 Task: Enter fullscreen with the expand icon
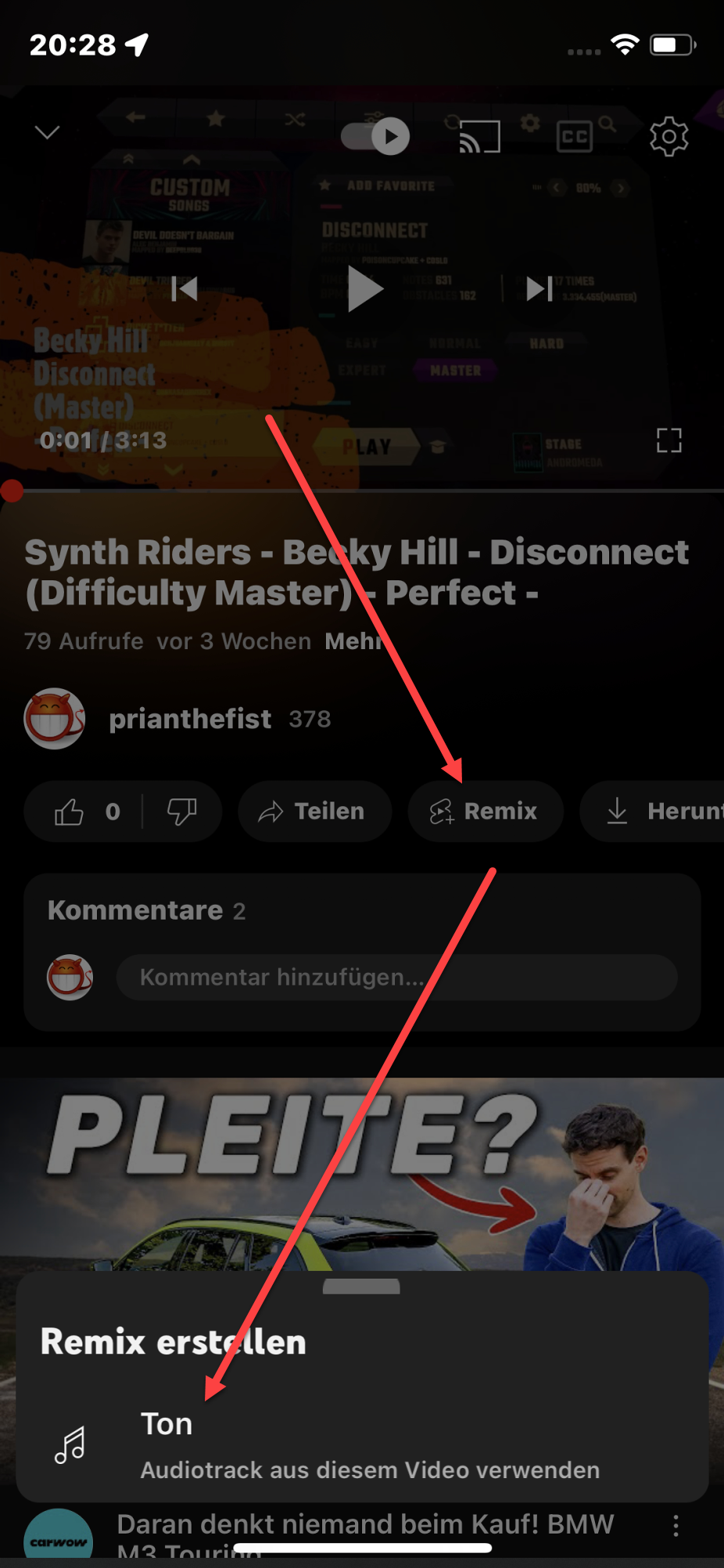[668, 441]
